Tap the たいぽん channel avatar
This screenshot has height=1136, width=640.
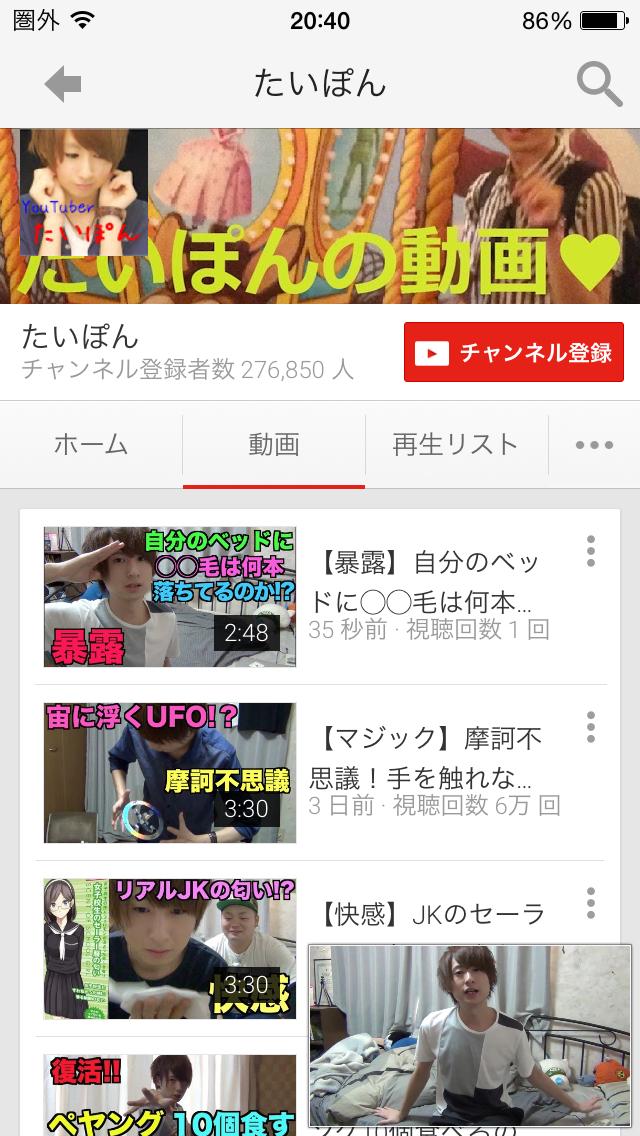[x=84, y=193]
